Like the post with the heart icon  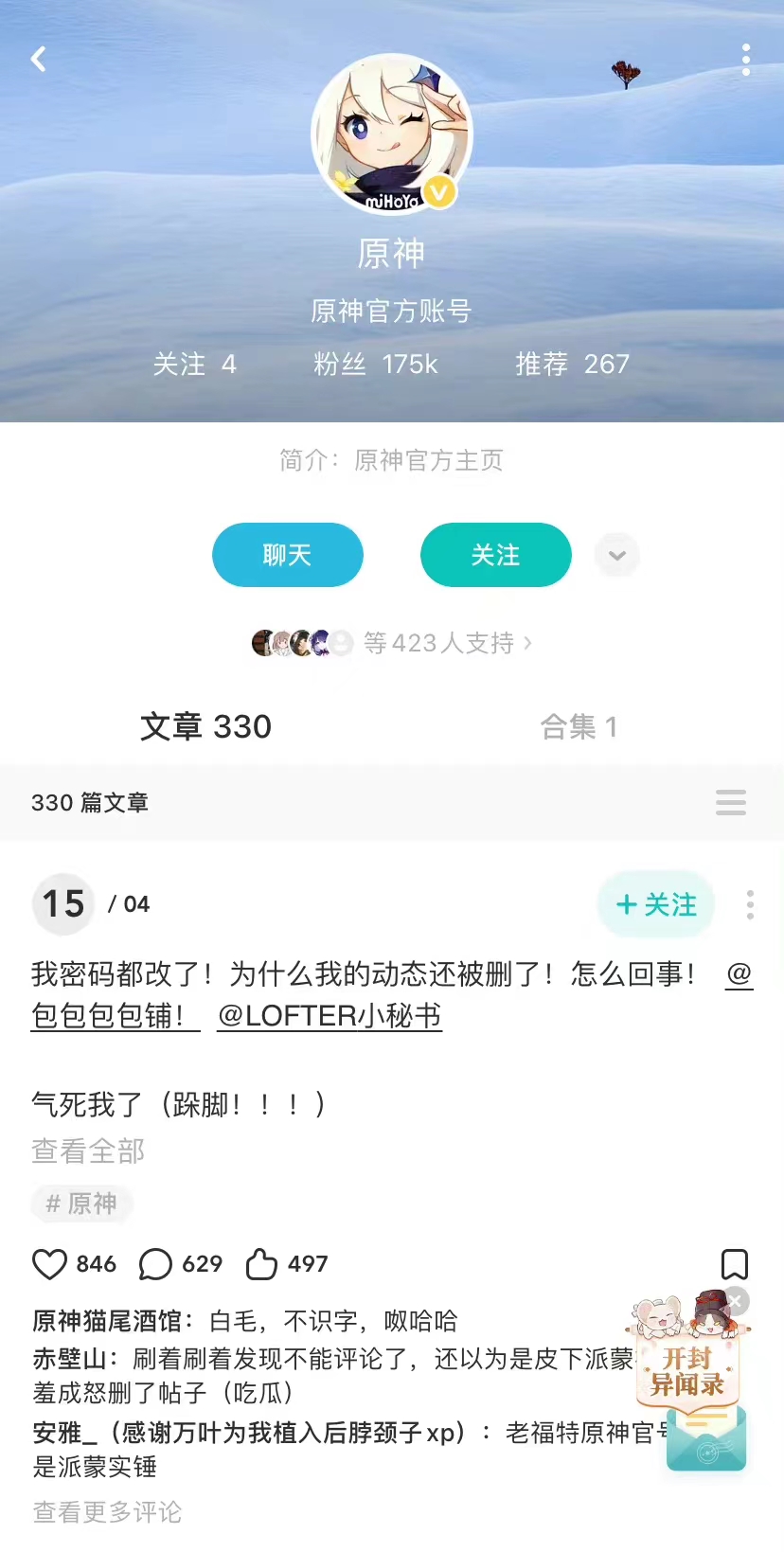50,1264
